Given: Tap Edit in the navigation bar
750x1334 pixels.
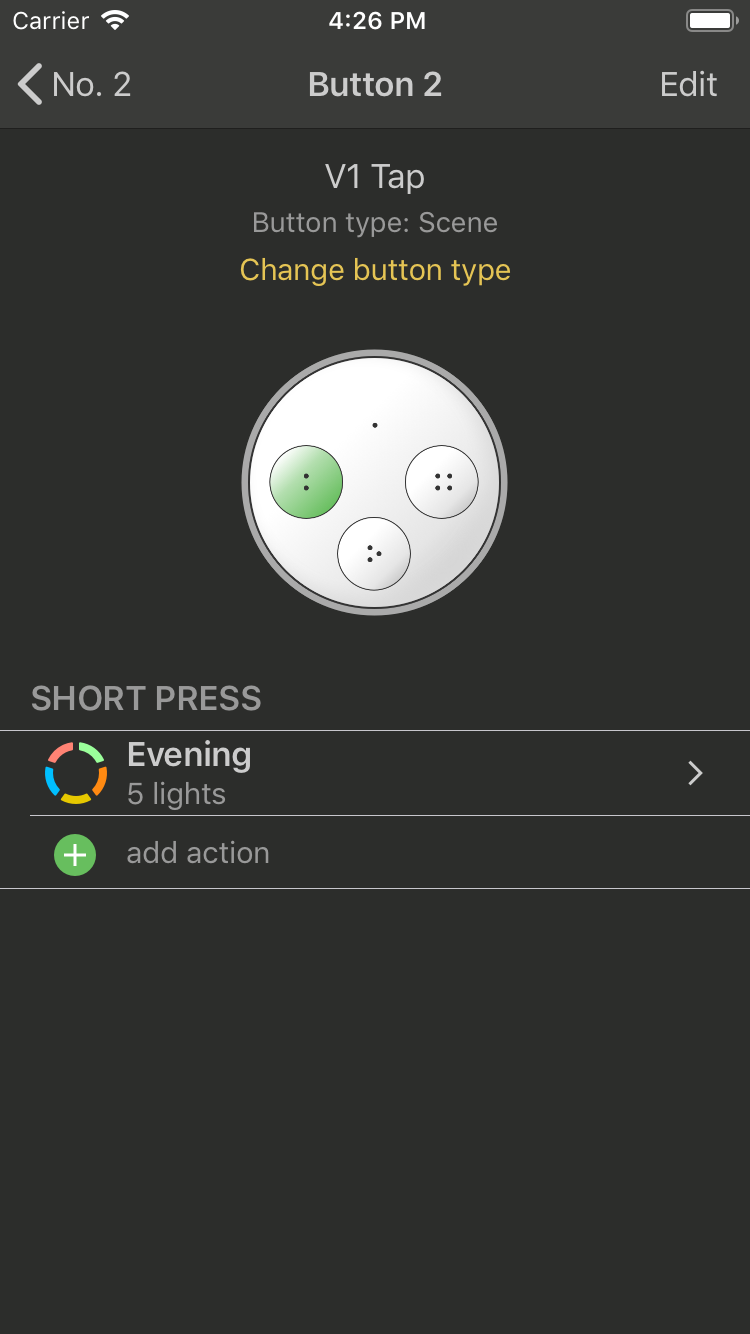Looking at the screenshot, I should (688, 85).
